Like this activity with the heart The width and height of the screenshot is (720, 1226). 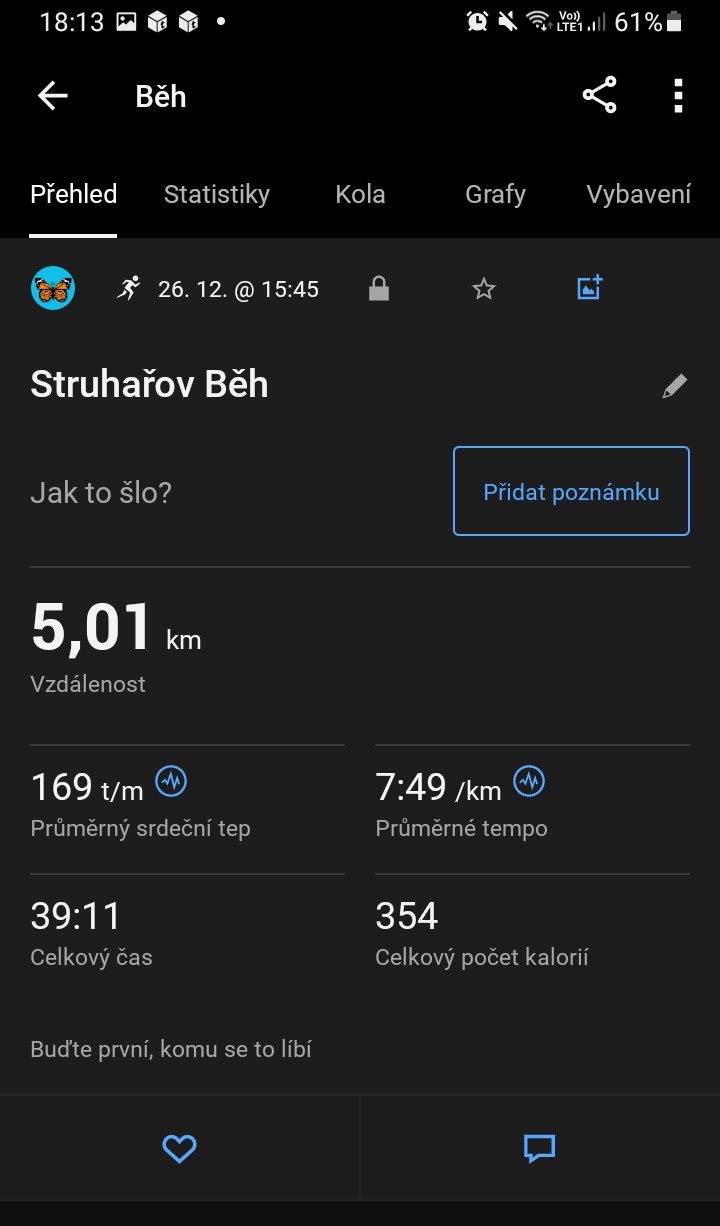[x=180, y=1149]
